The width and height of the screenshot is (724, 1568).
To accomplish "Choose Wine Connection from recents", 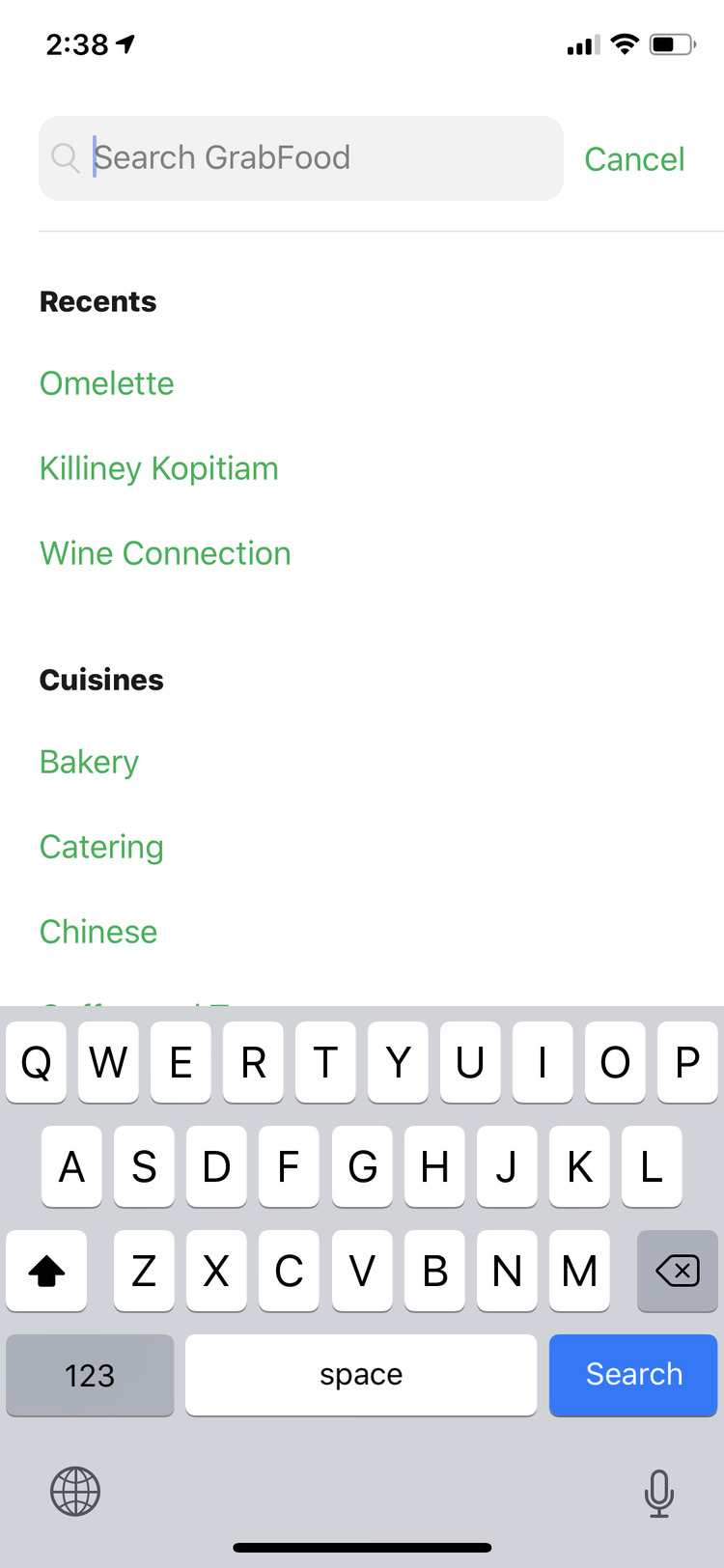I will point(165,553).
